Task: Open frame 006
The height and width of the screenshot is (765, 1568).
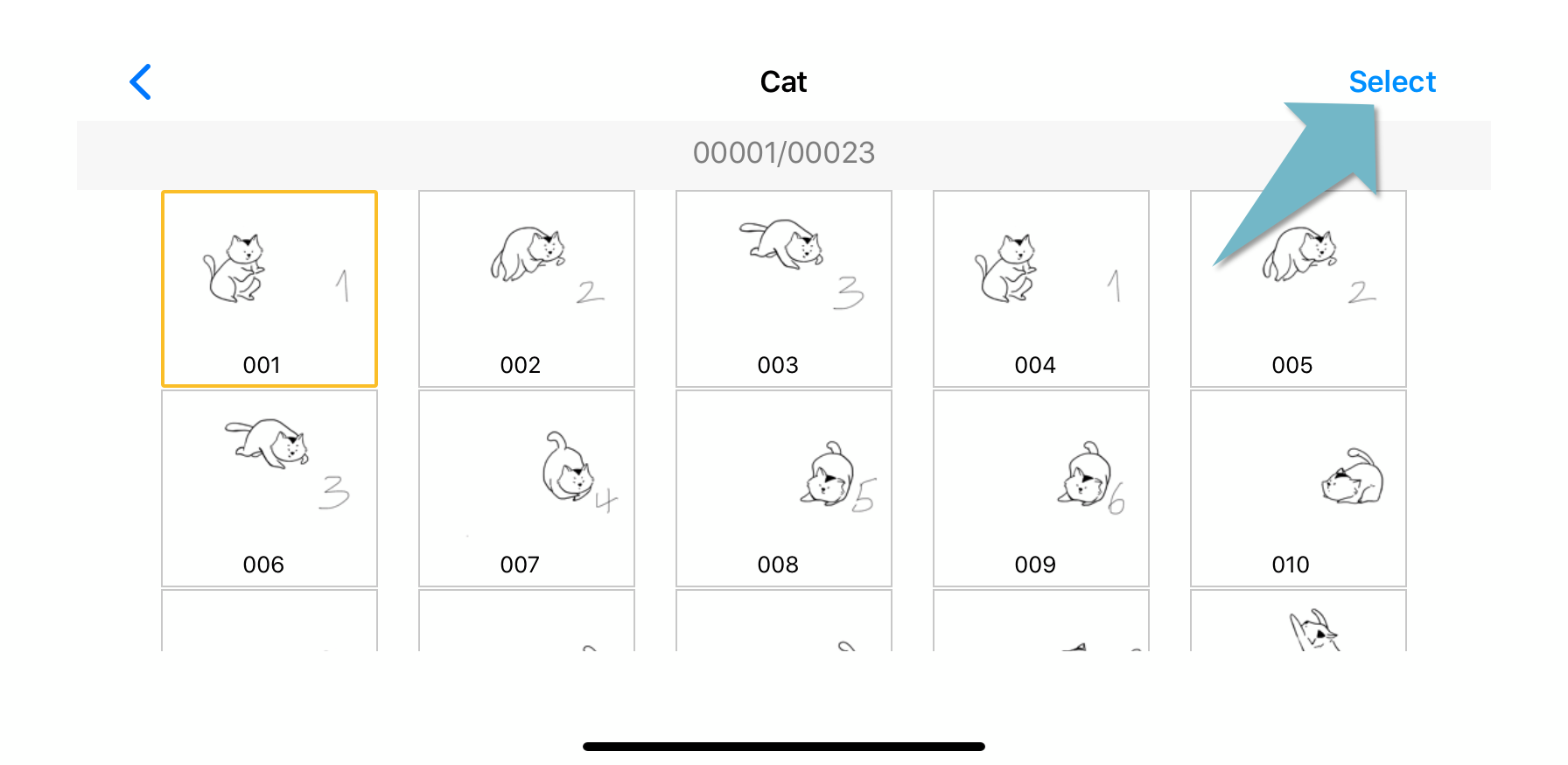Action: pos(269,488)
